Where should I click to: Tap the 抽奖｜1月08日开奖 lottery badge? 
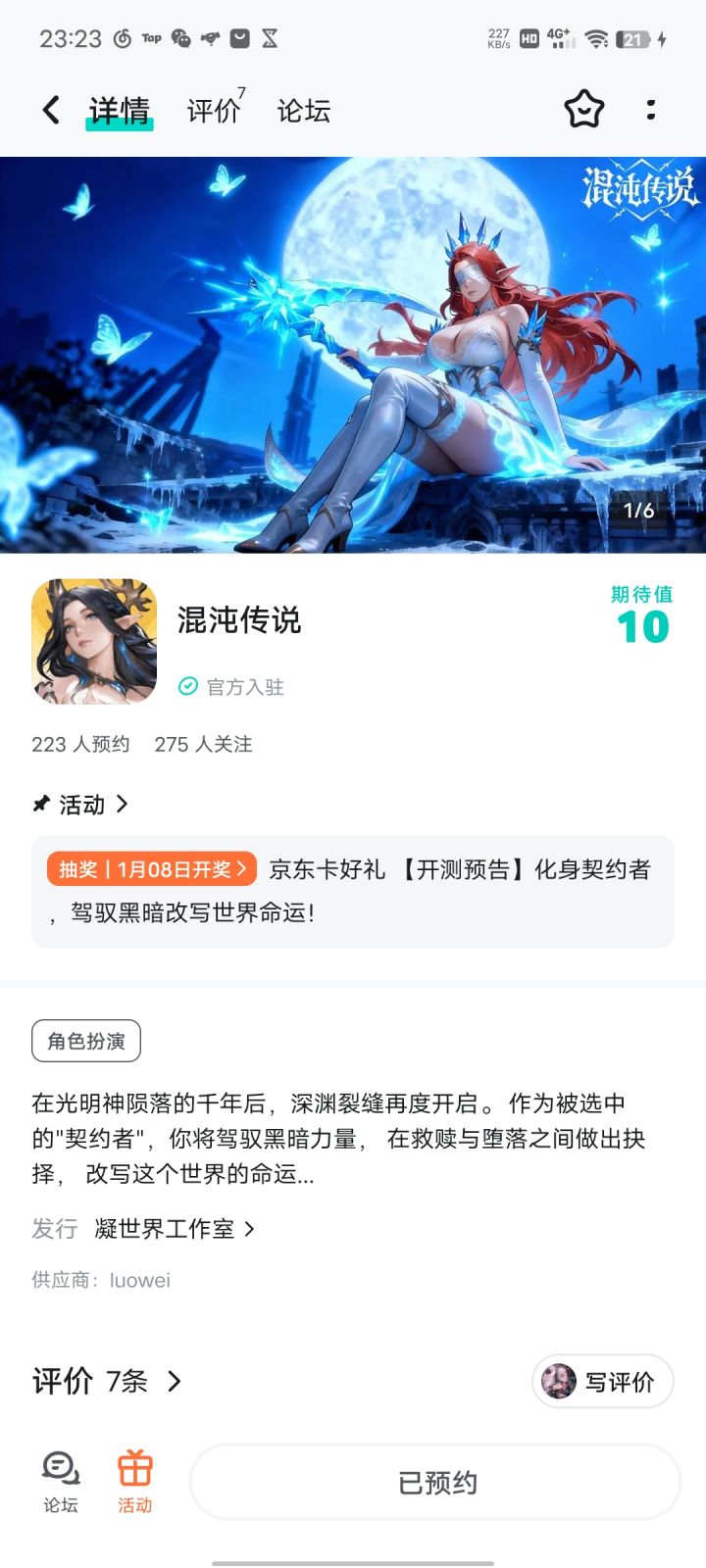(149, 867)
